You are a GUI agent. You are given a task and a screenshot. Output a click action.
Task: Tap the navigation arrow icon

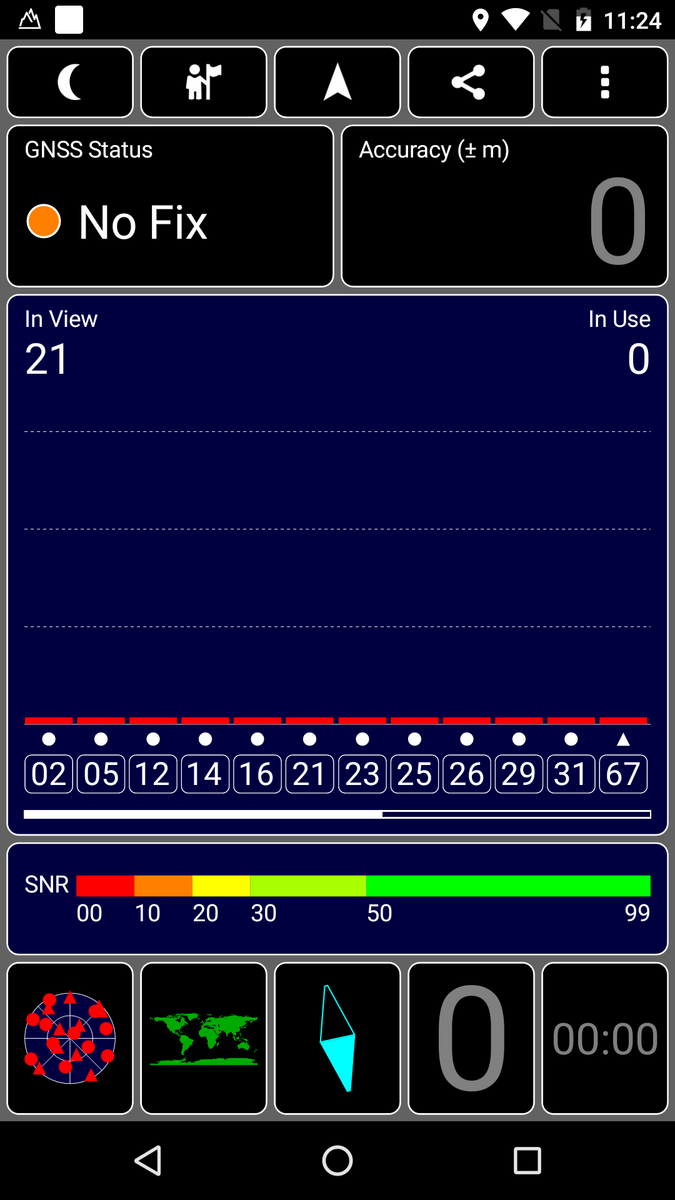click(338, 82)
